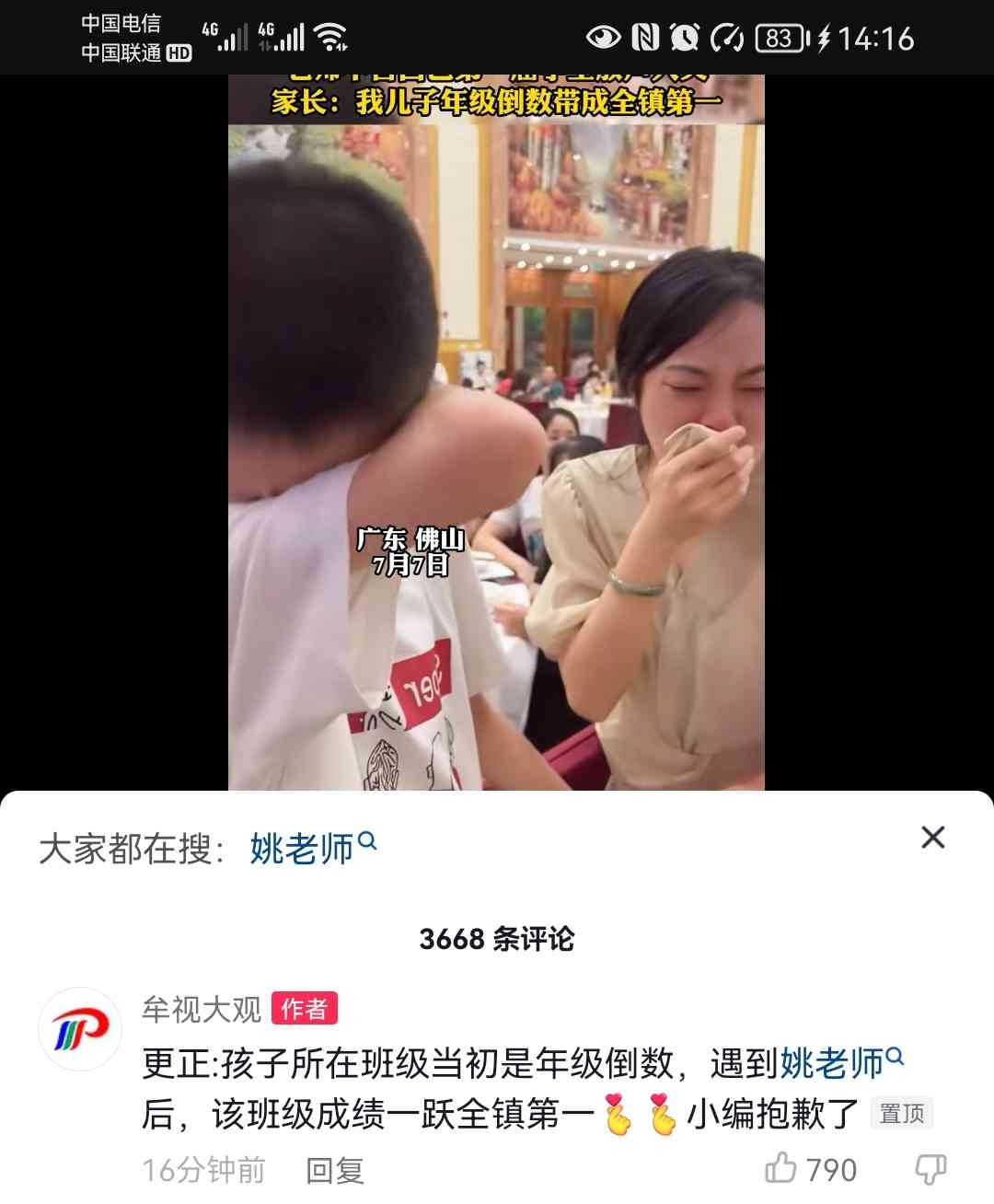Open the 牟视大观 profile avatar

pyautogui.click(x=79, y=1029)
